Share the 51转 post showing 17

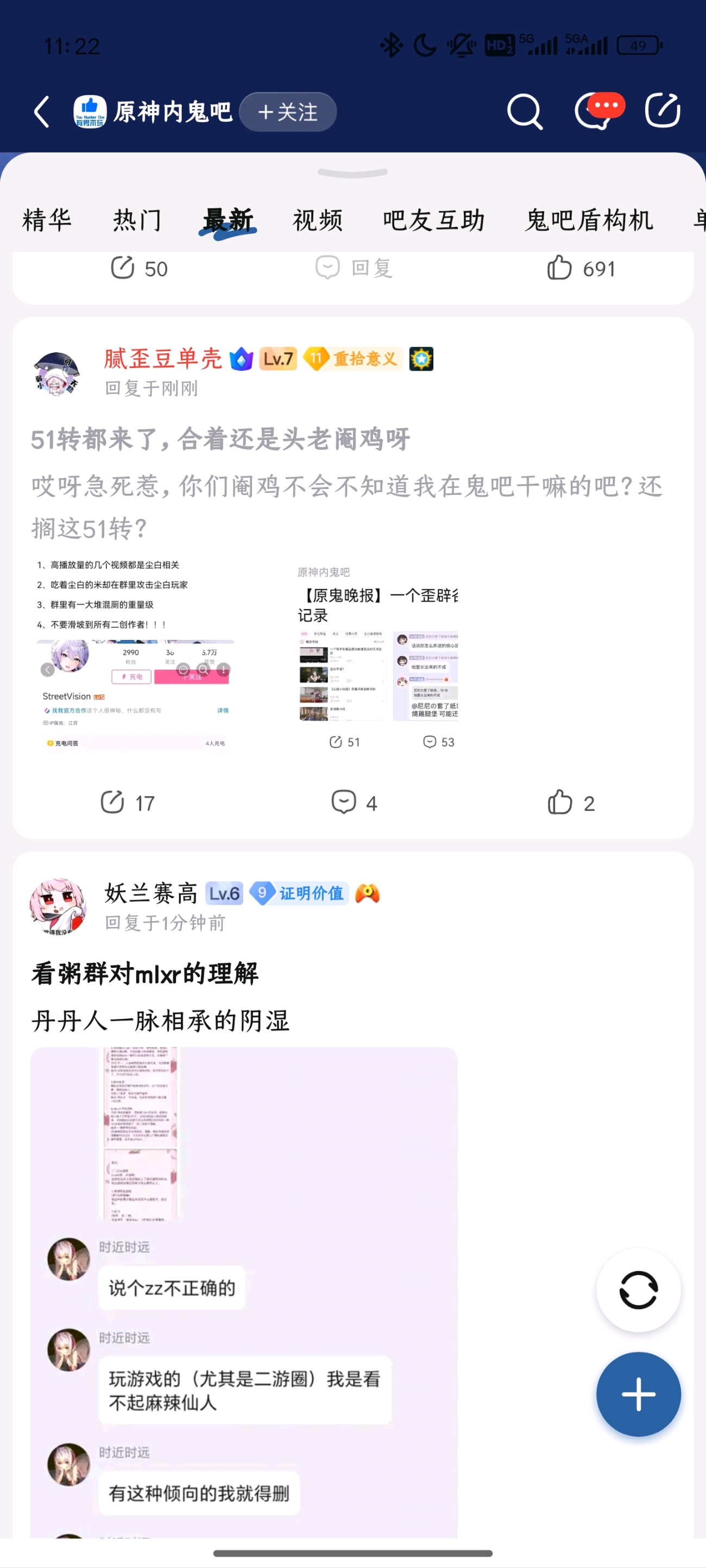click(x=127, y=803)
